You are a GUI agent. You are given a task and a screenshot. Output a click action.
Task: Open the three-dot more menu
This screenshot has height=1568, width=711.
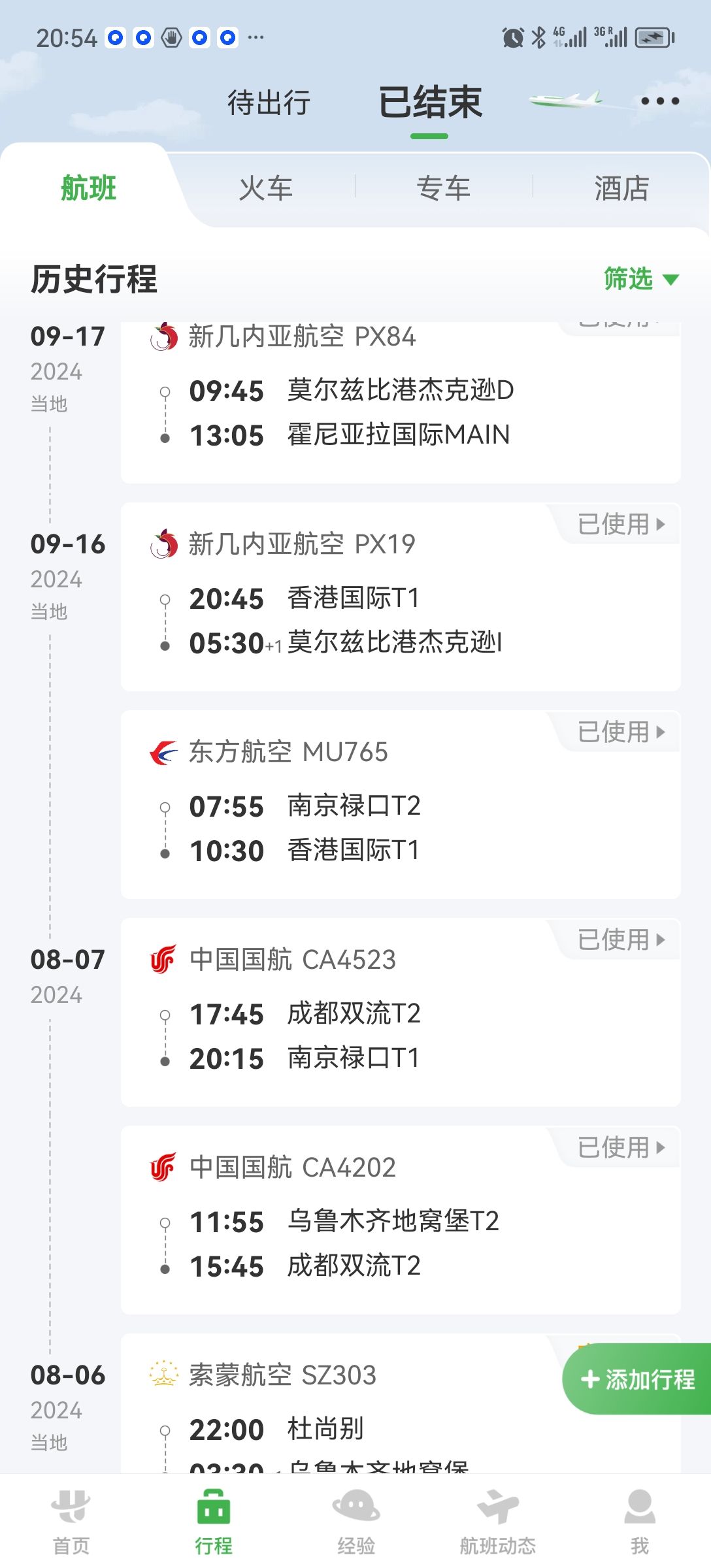[660, 101]
